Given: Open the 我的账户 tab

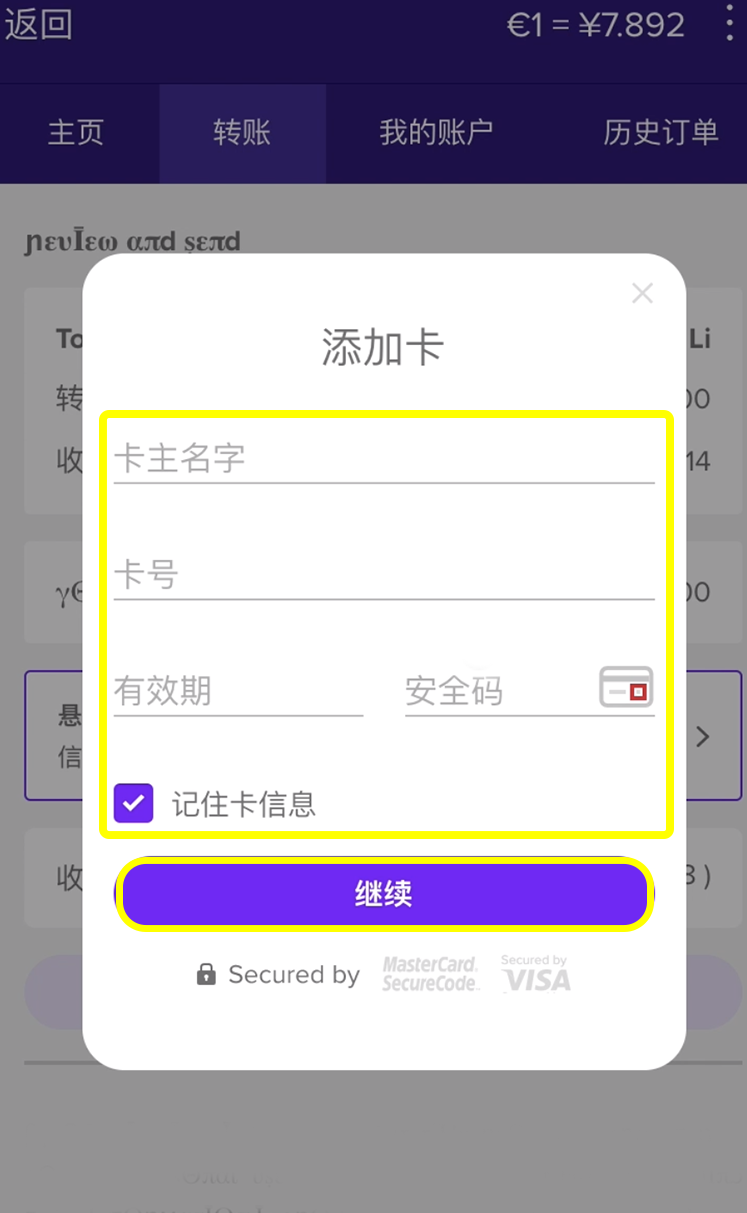Looking at the screenshot, I should (x=436, y=133).
